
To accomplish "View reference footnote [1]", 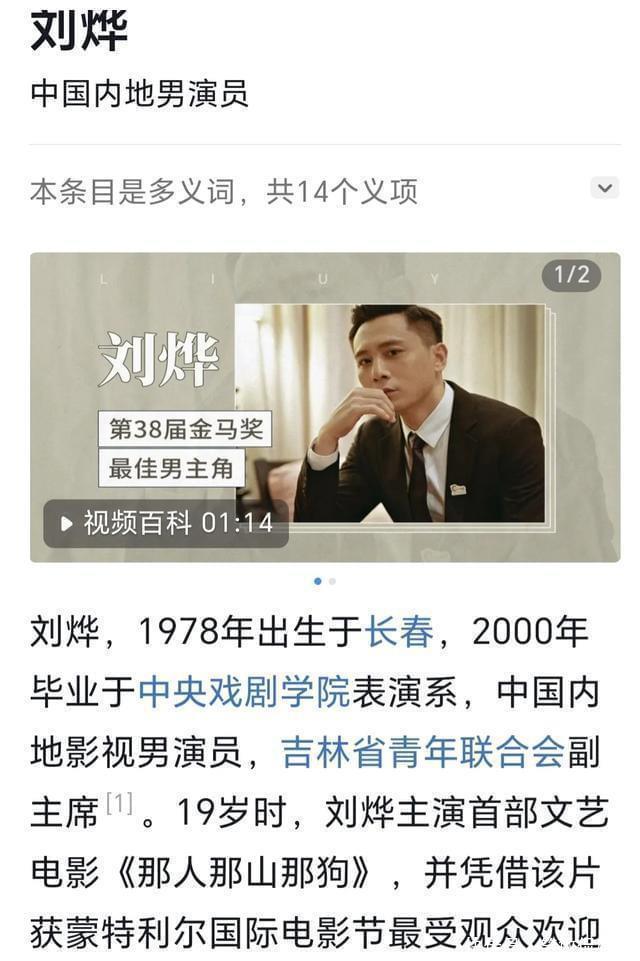I will tap(119, 805).
